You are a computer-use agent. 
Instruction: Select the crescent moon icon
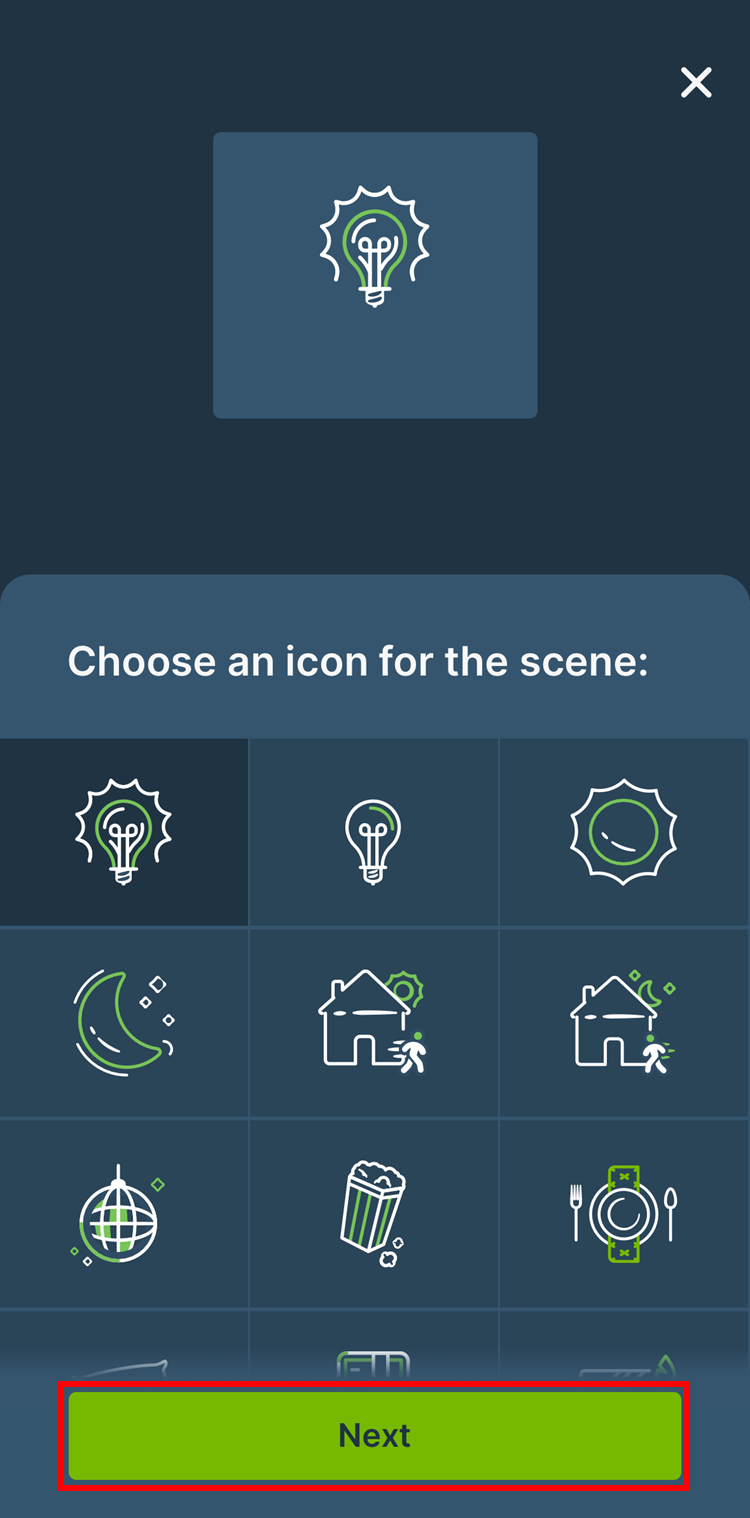(124, 1022)
